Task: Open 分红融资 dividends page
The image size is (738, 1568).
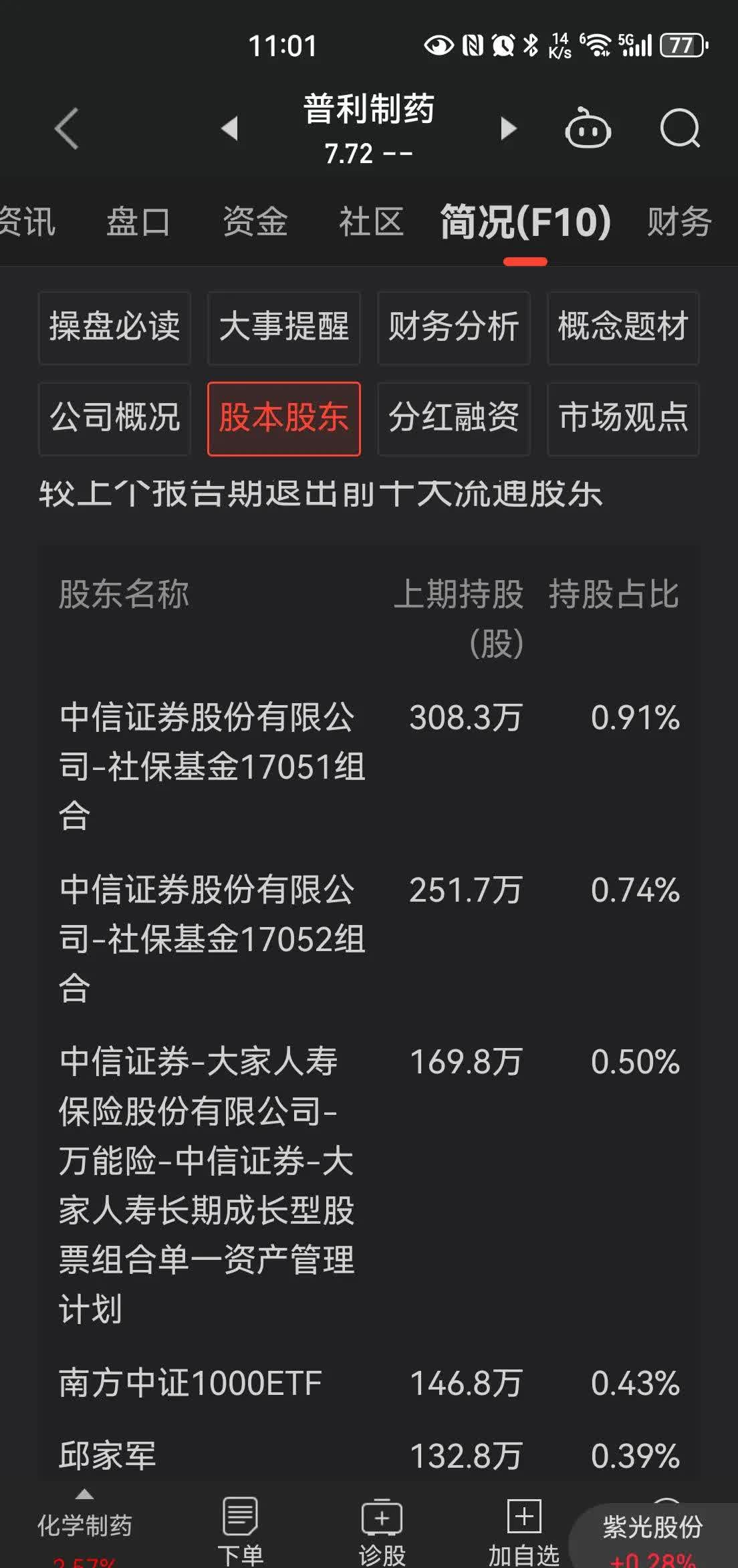Action: [453, 419]
